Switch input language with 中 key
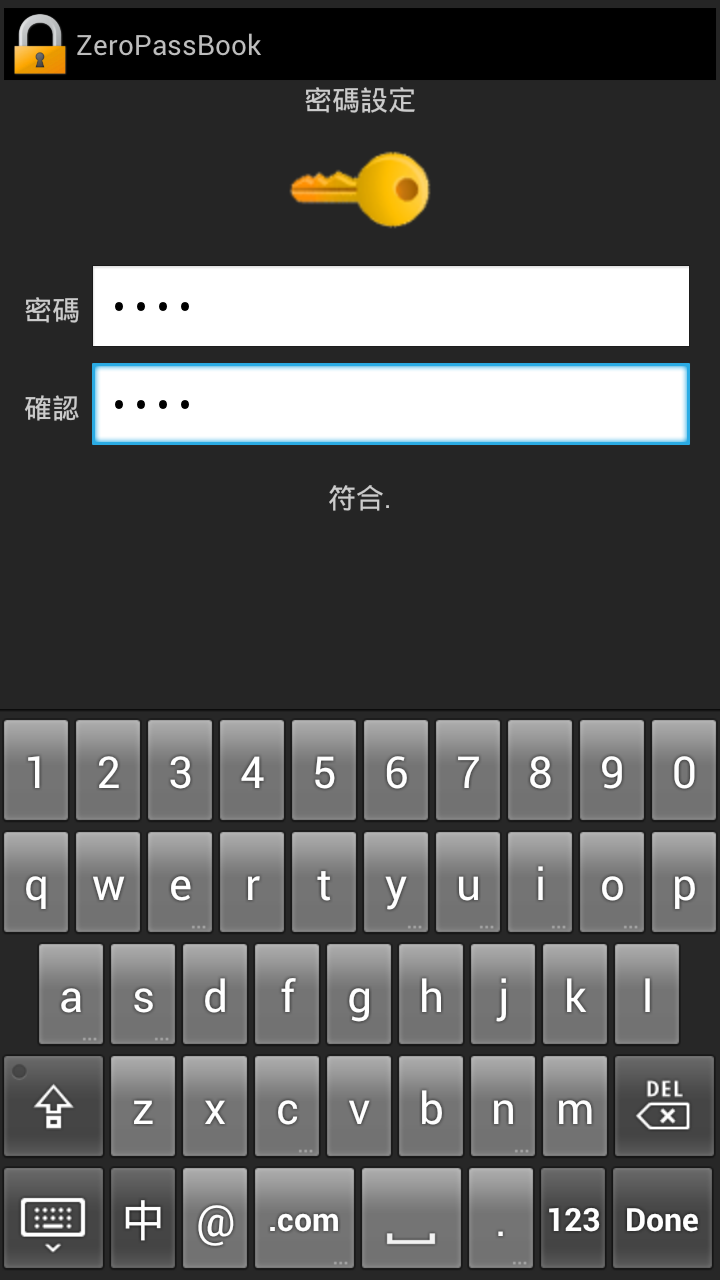This screenshot has width=720, height=1280. [x=143, y=1219]
